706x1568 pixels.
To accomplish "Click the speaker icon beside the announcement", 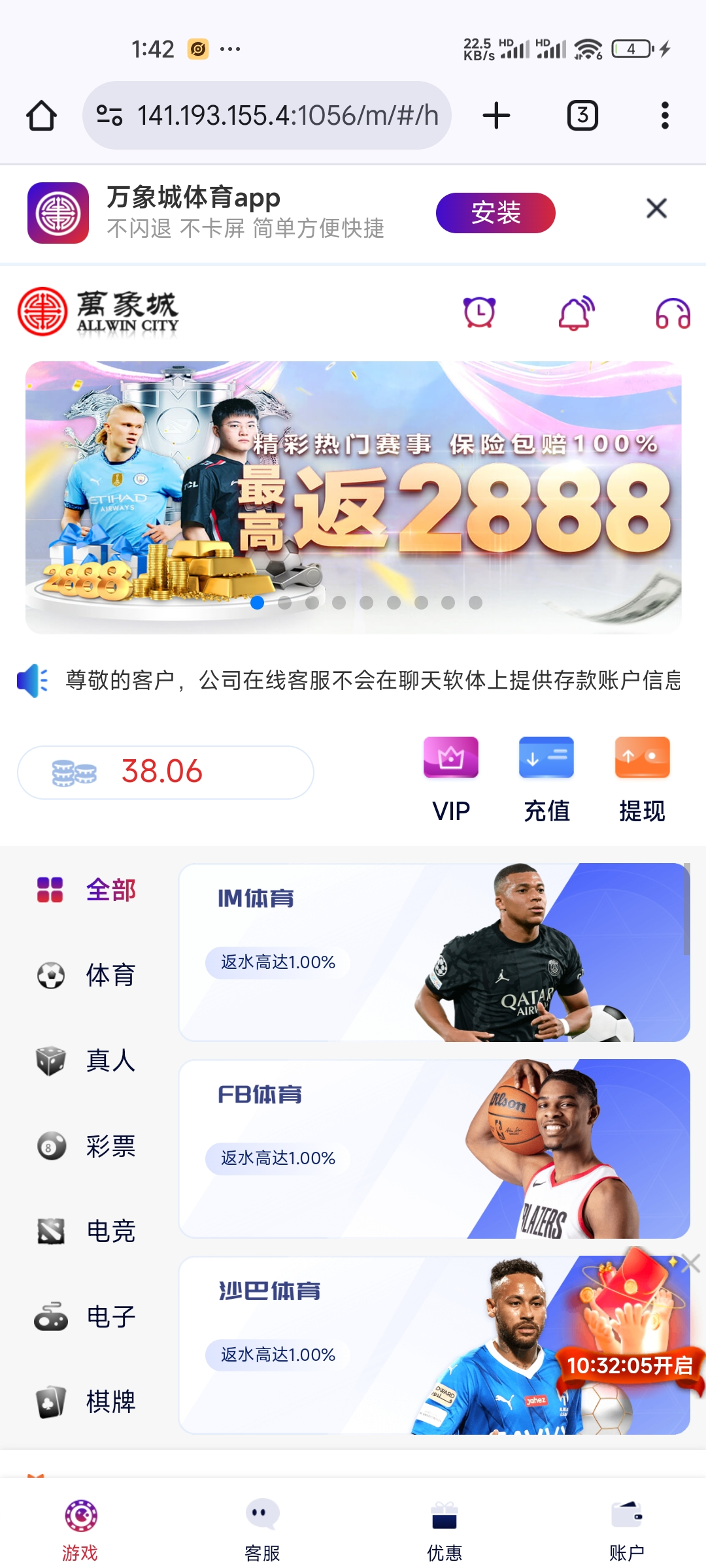I will [31, 681].
